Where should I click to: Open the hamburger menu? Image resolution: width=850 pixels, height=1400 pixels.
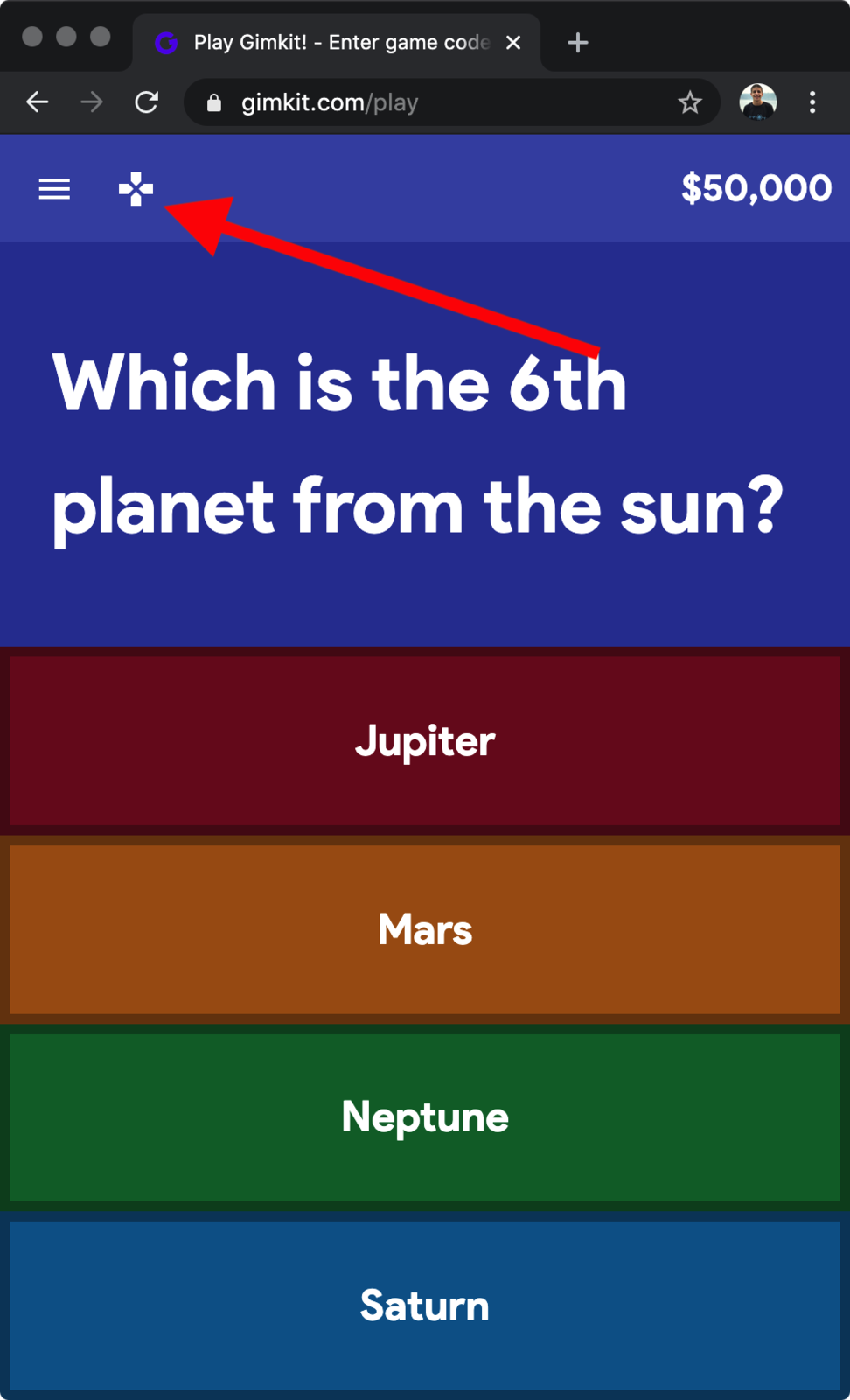click(x=54, y=189)
